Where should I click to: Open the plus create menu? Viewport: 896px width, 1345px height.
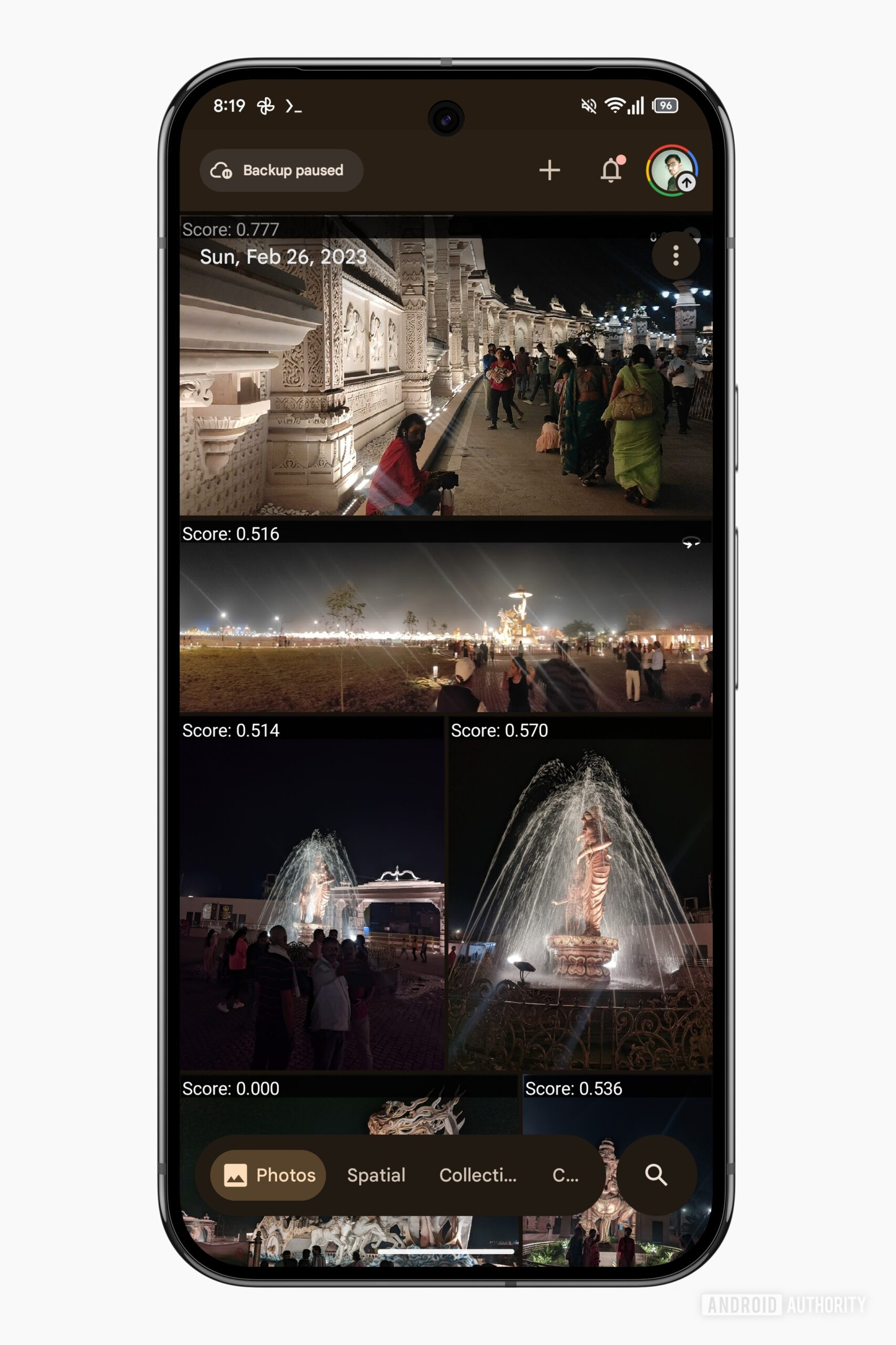tap(549, 170)
